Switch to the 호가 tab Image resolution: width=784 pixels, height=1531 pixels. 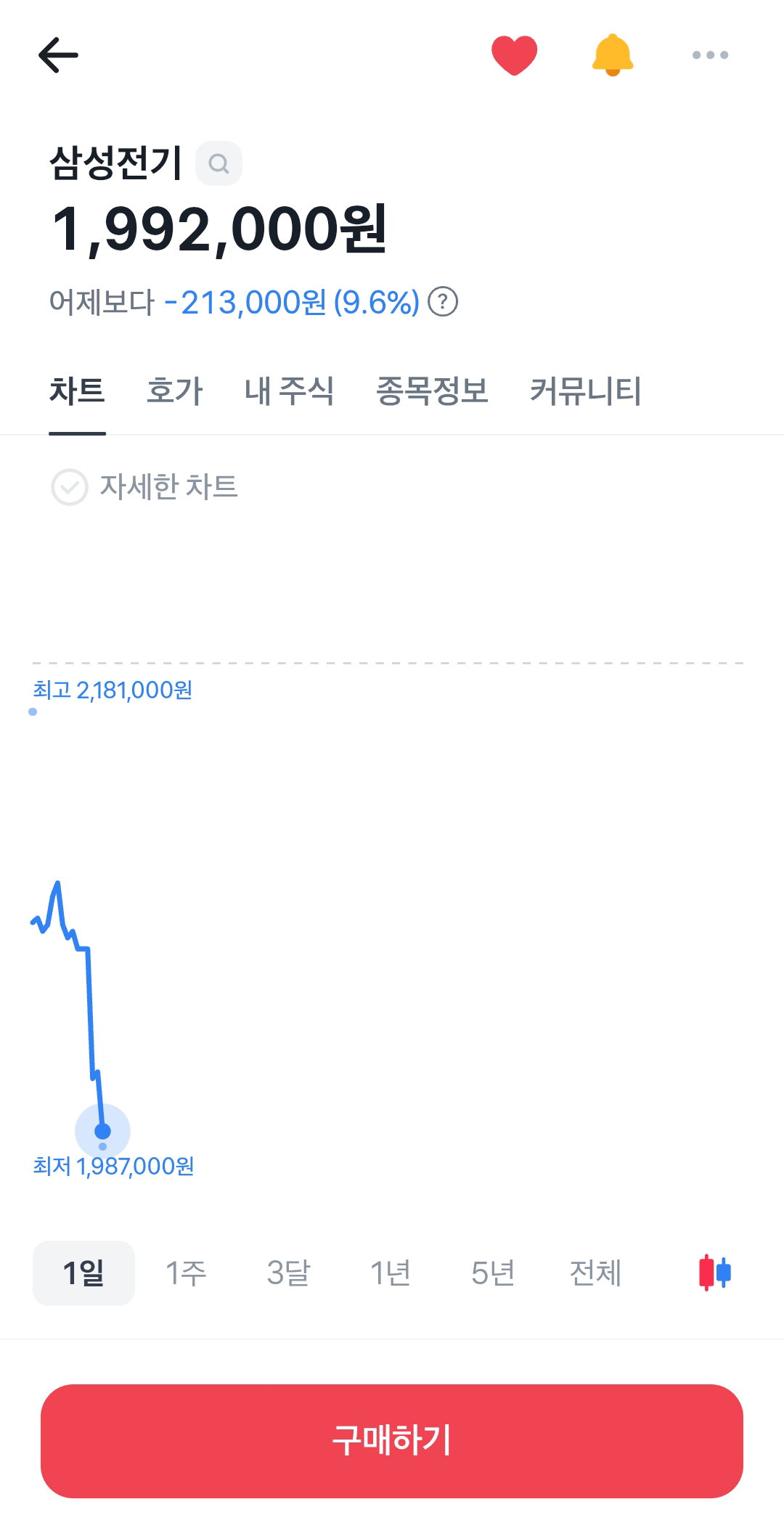coord(174,391)
